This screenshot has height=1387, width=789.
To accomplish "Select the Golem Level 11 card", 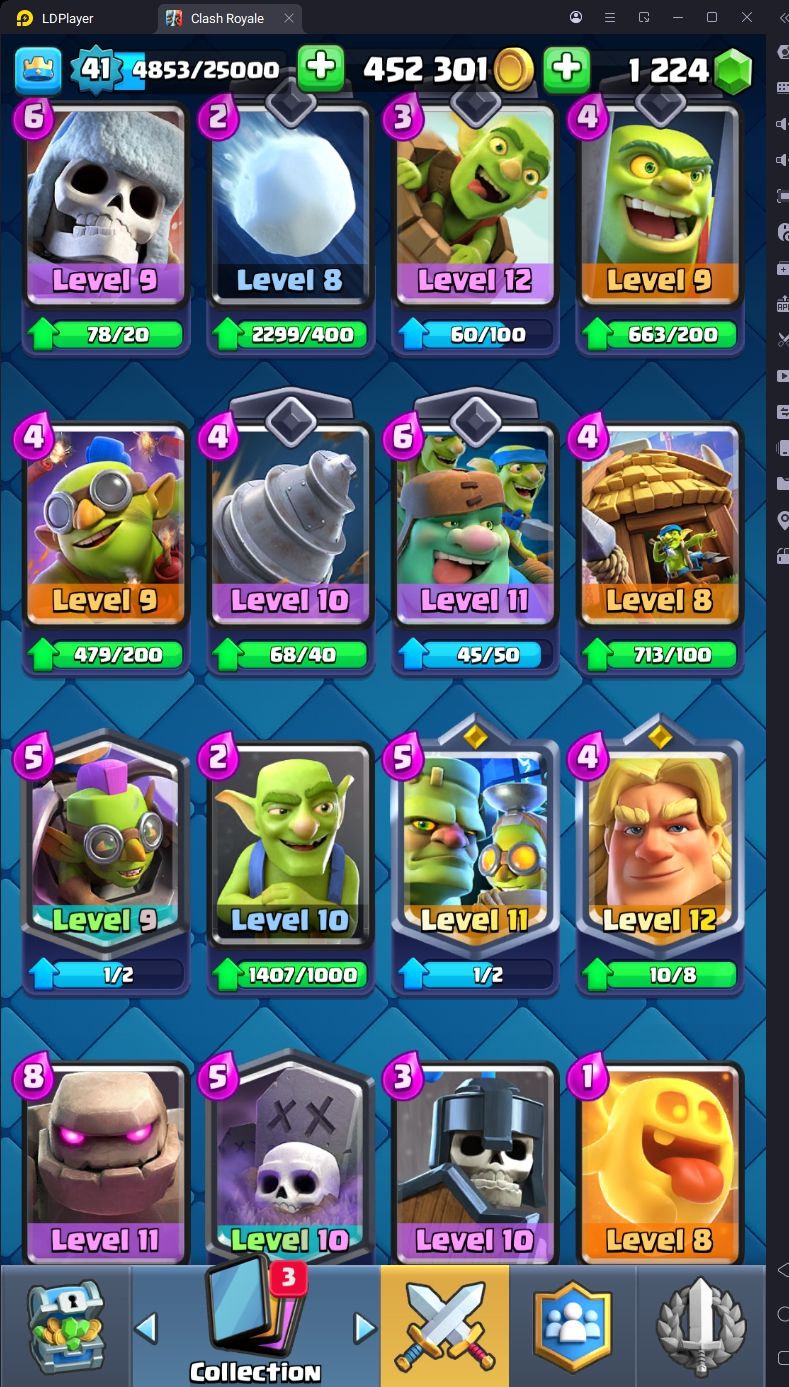I will (105, 1160).
